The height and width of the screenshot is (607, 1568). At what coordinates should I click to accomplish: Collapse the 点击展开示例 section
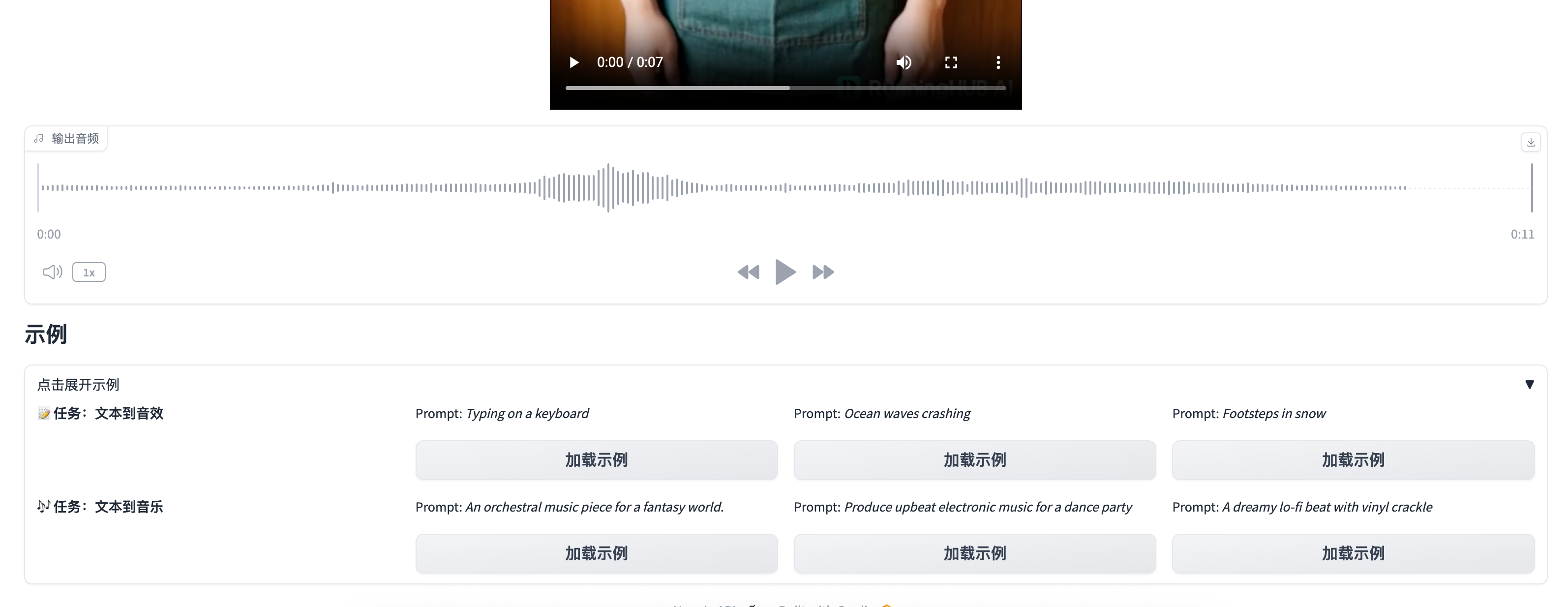1529,384
